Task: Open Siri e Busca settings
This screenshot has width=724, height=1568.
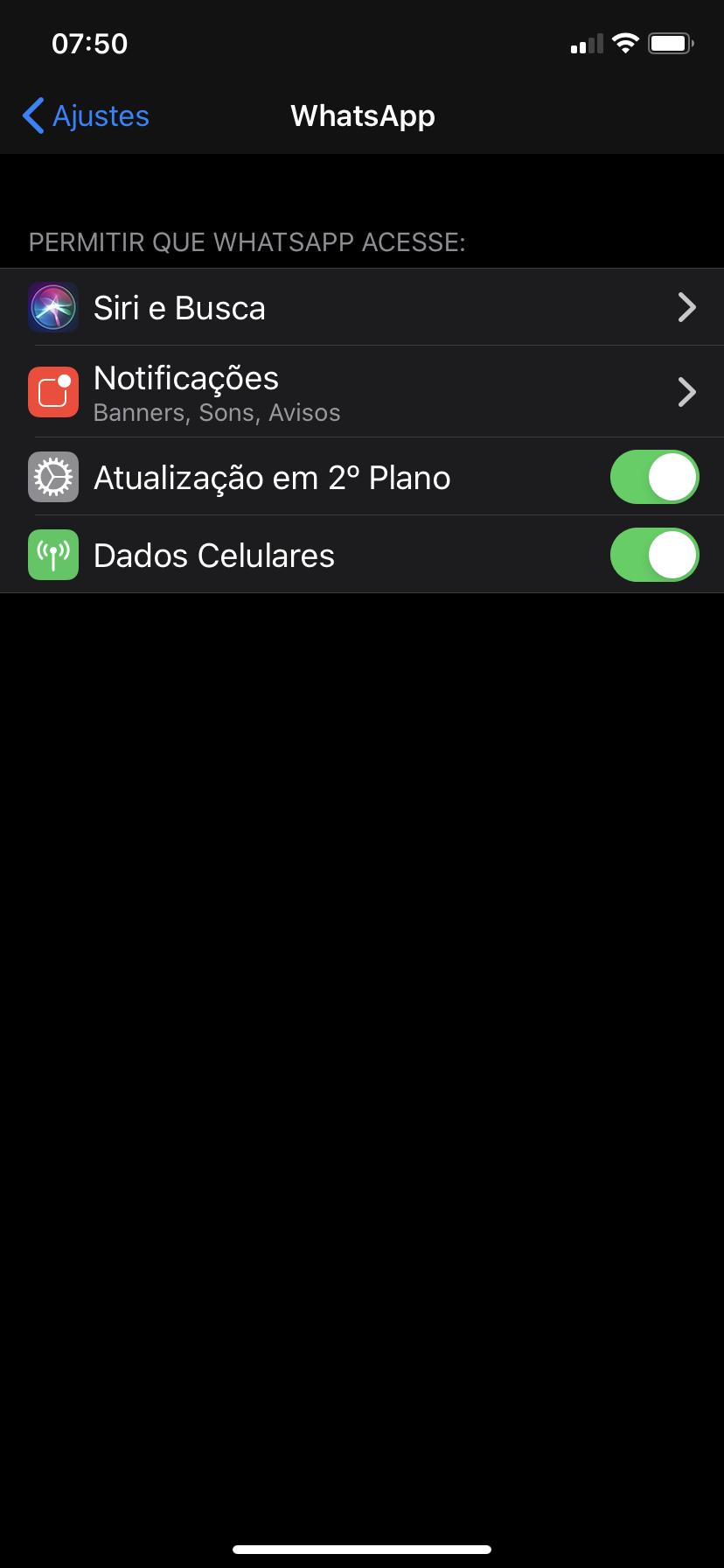Action: (362, 307)
